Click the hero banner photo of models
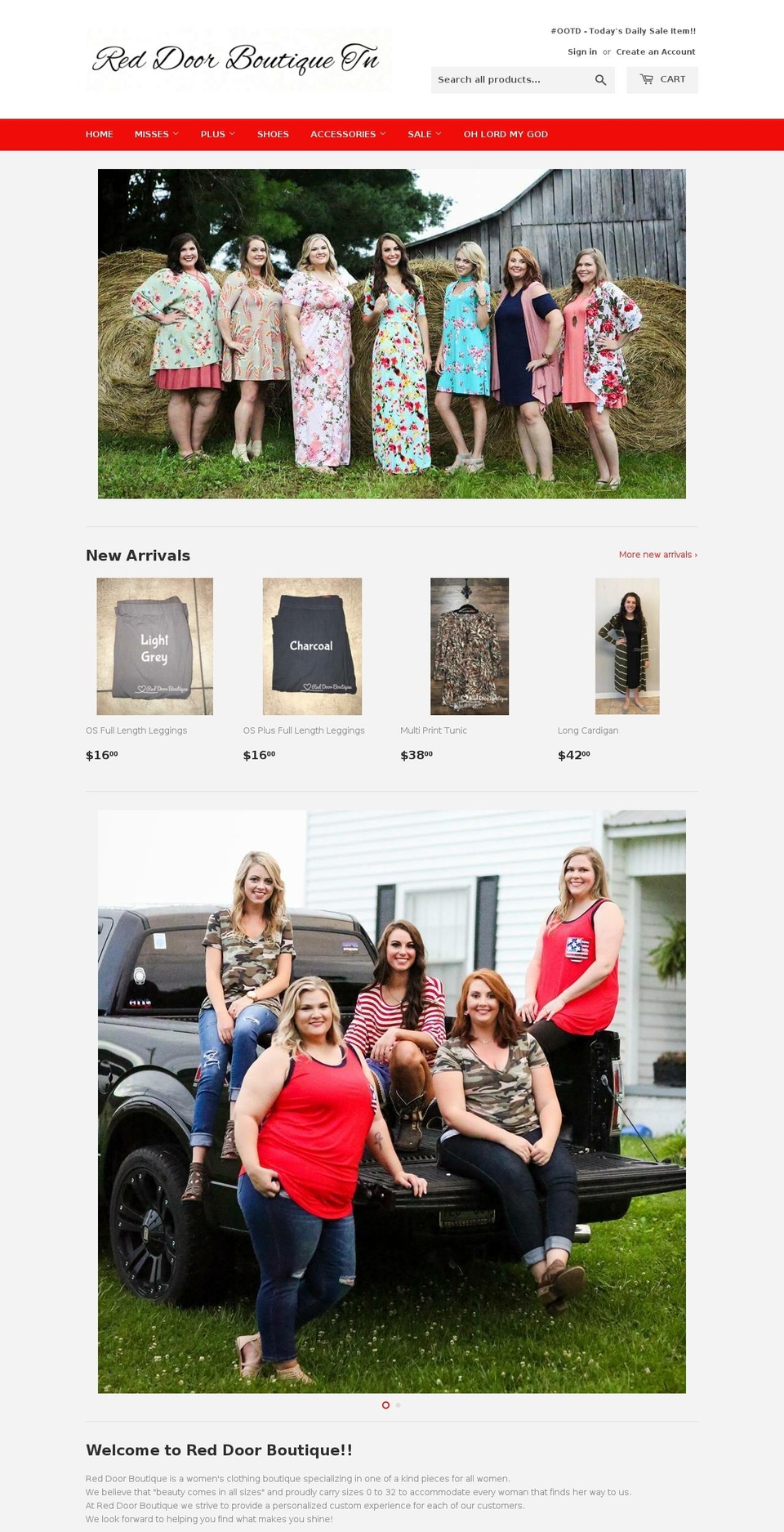The height and width of the screenshot is (1532, 784). [391, 333]
